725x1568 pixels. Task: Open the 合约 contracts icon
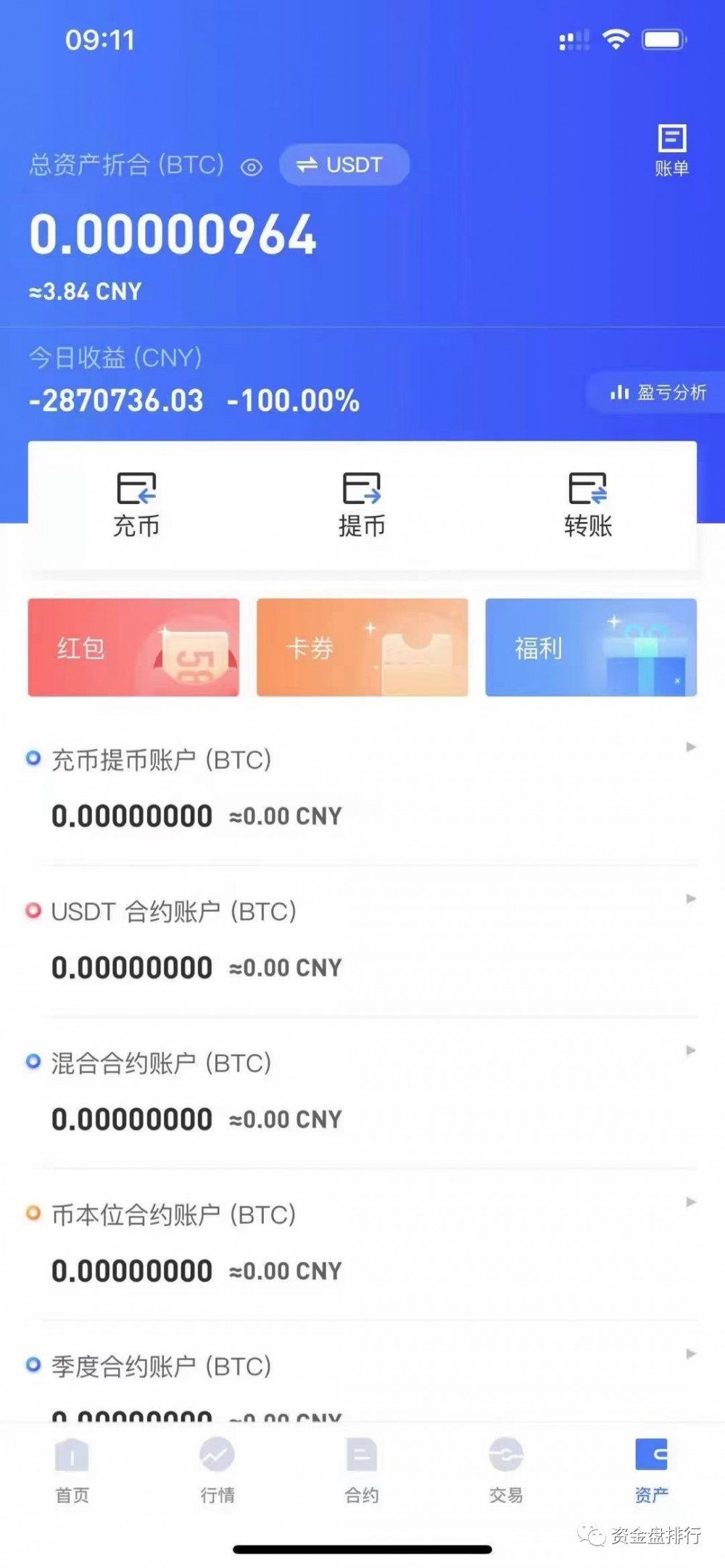tap(361, 1453)
